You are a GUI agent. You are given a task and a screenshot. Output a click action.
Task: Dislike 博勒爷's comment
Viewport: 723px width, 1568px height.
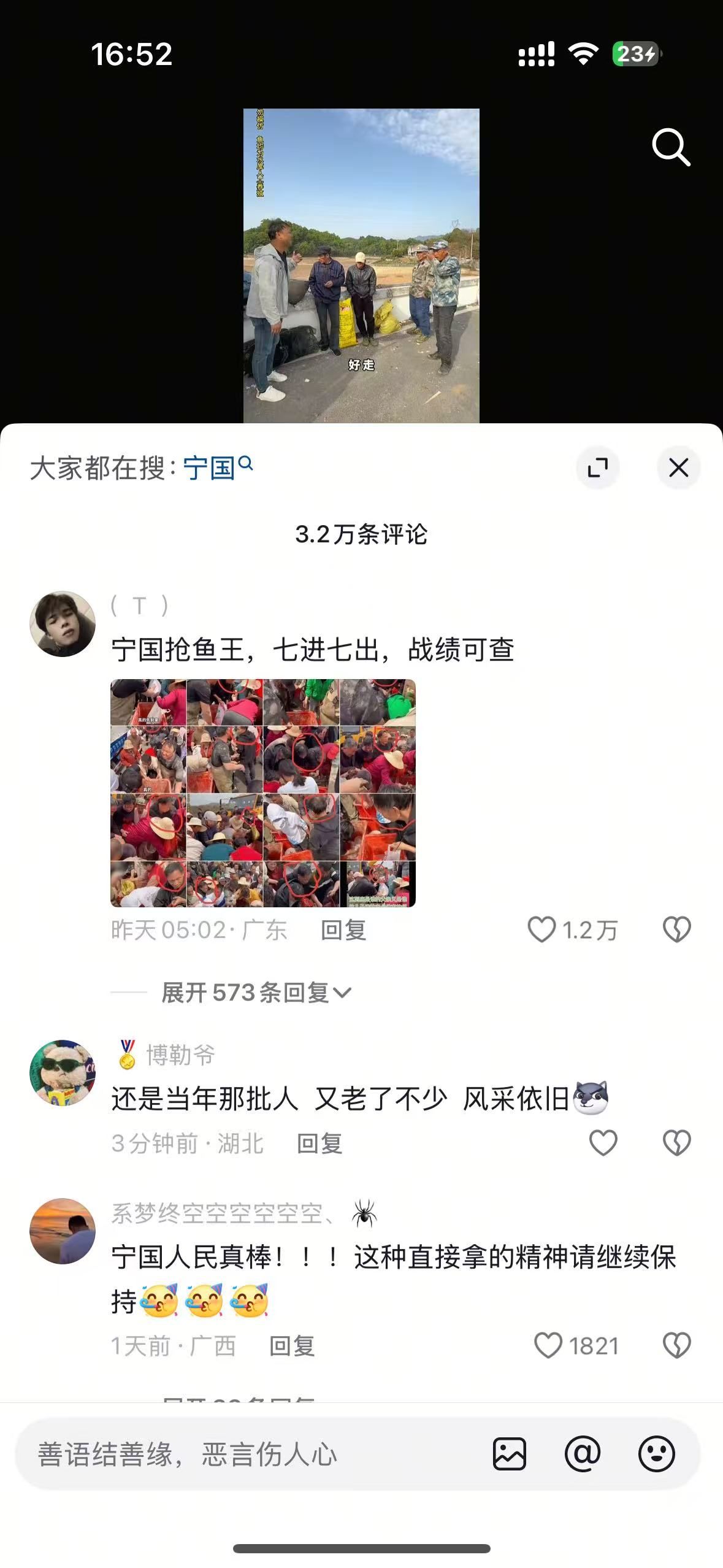pos(676,1143)
